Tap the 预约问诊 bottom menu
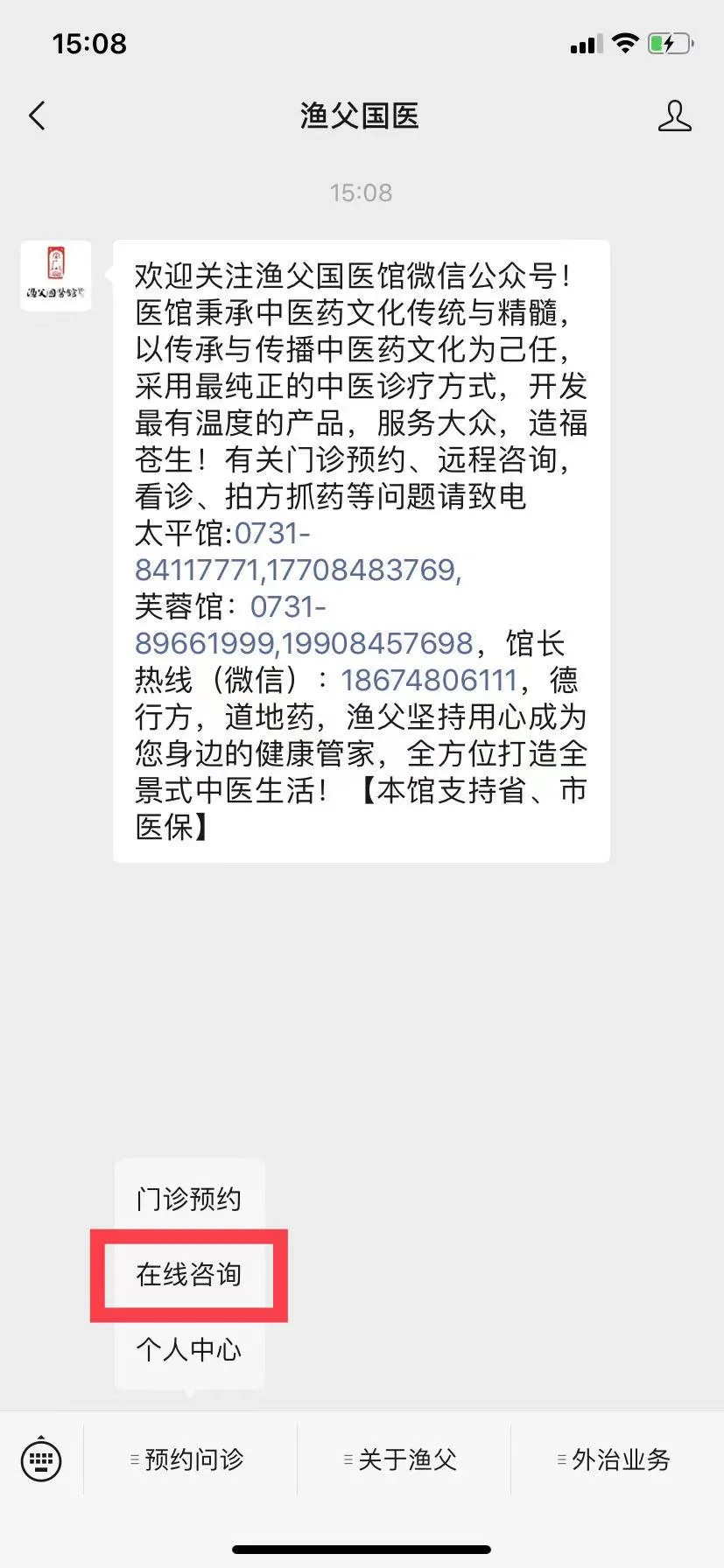 pos(191,1459)
